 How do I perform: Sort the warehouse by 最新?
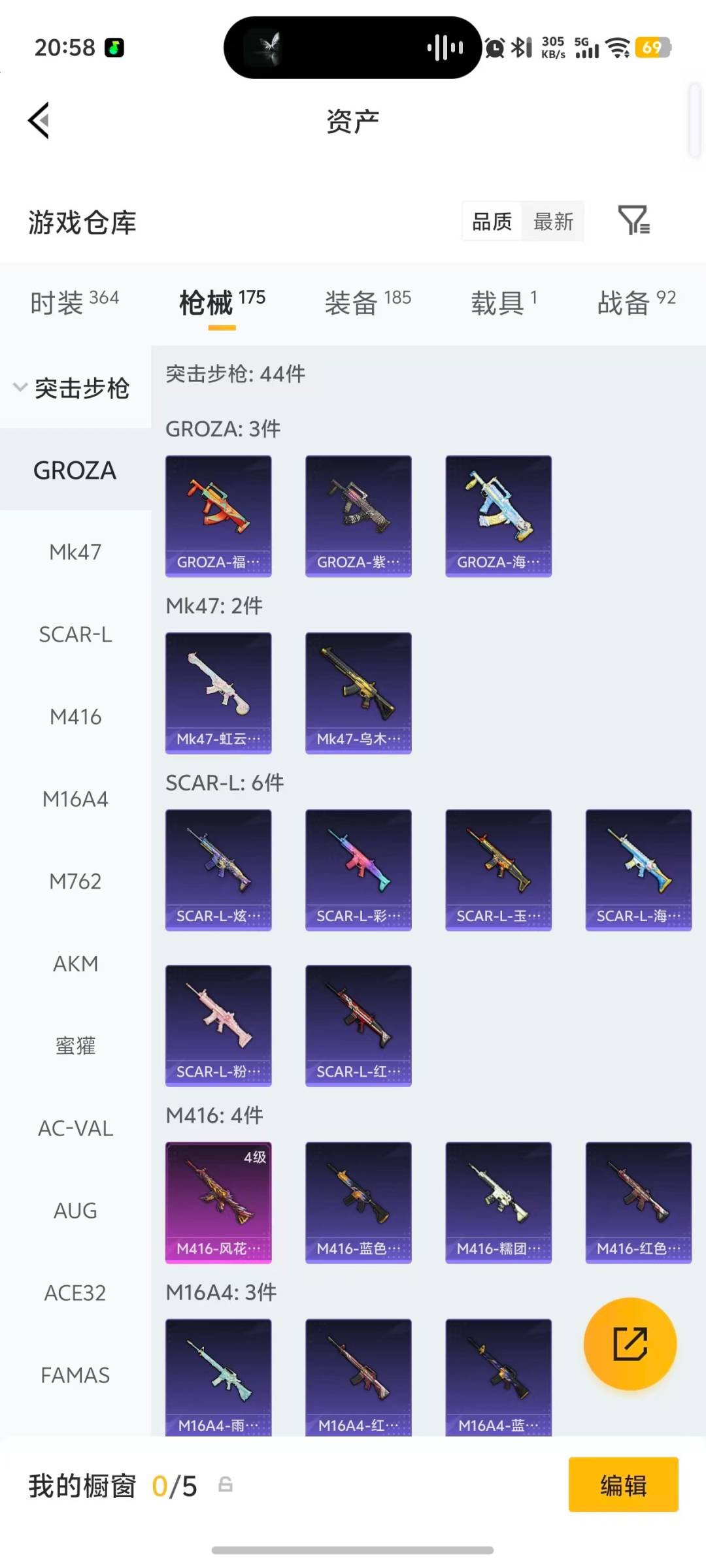coord(553,222)
